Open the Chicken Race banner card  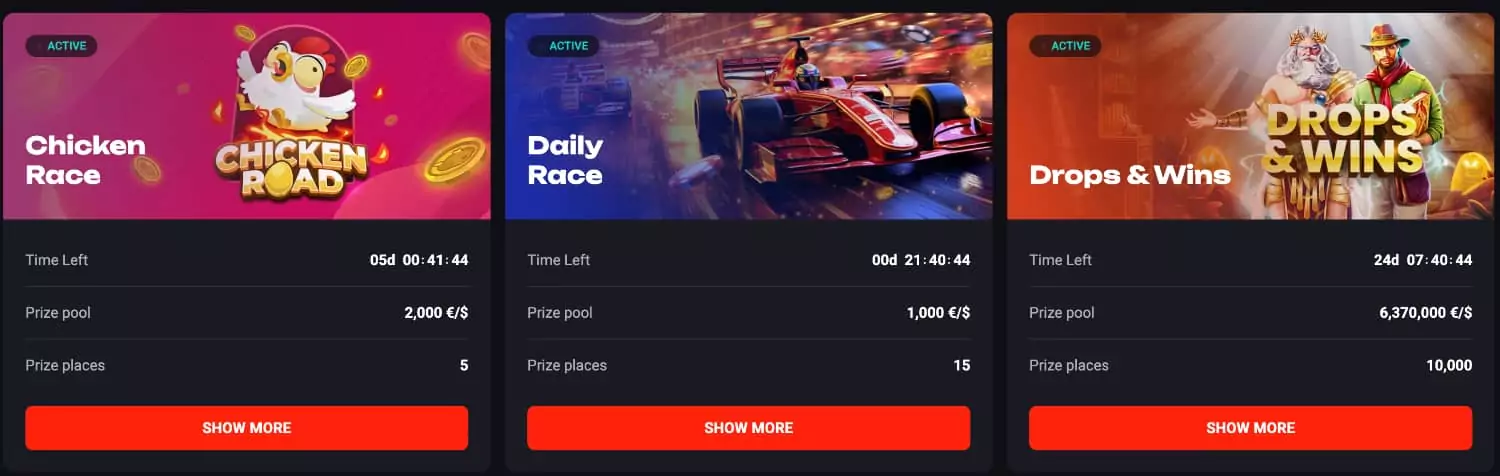[x=246, y=116]
